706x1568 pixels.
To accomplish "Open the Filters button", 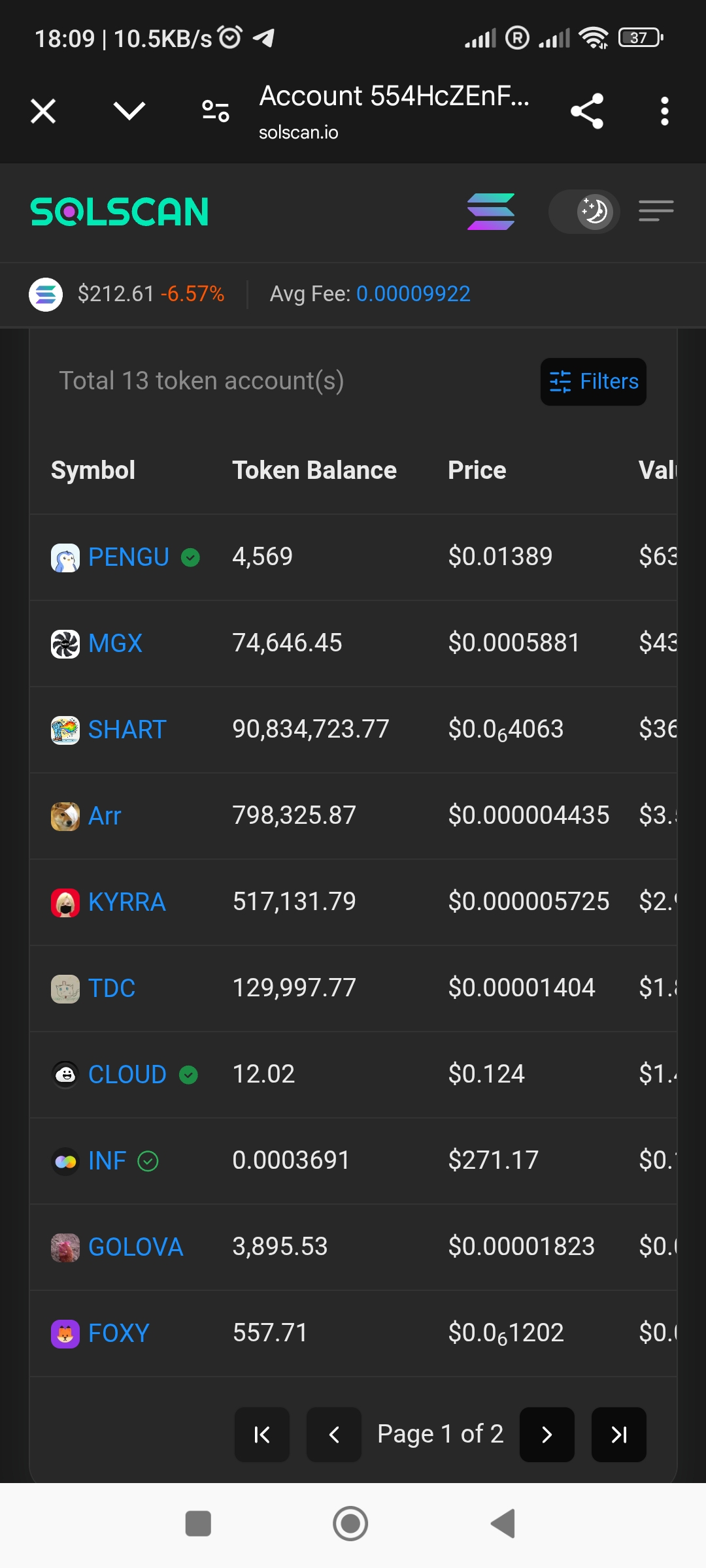I will 594,382.
